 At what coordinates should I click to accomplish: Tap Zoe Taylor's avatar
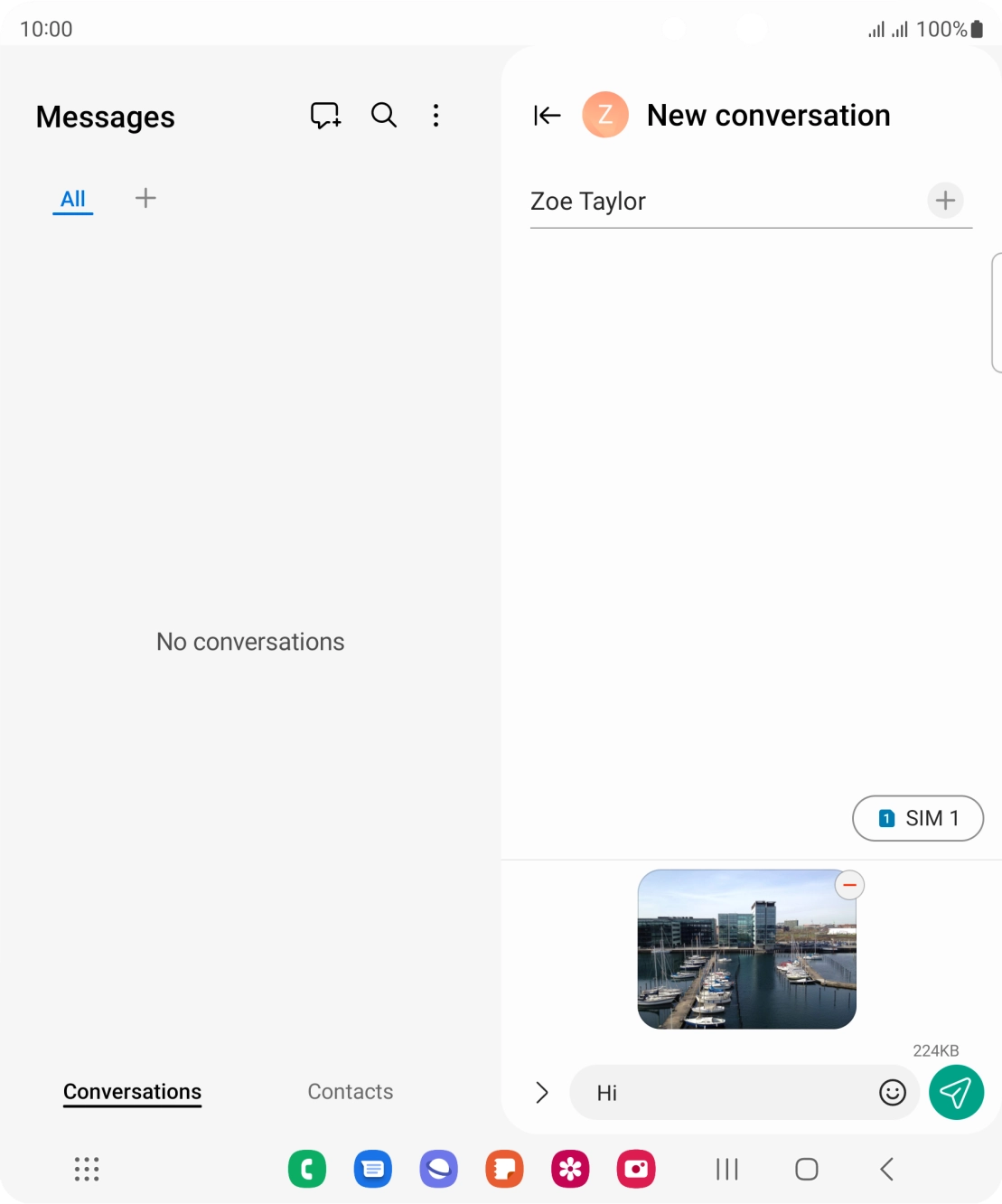pos(605,115)
